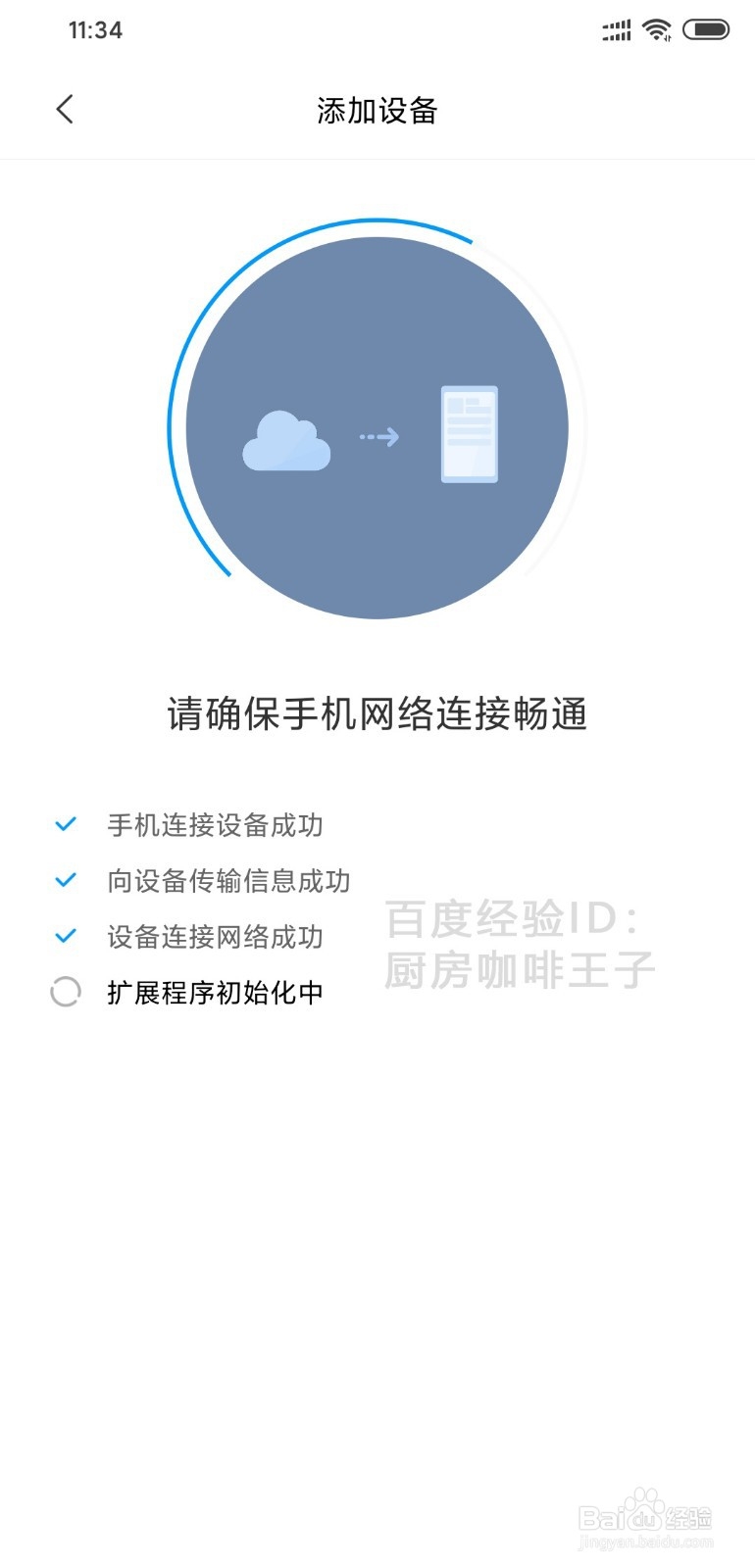755x1568 pixels.
Task: Tap the device icon in the circle graphic
Action: click(469, 434)
